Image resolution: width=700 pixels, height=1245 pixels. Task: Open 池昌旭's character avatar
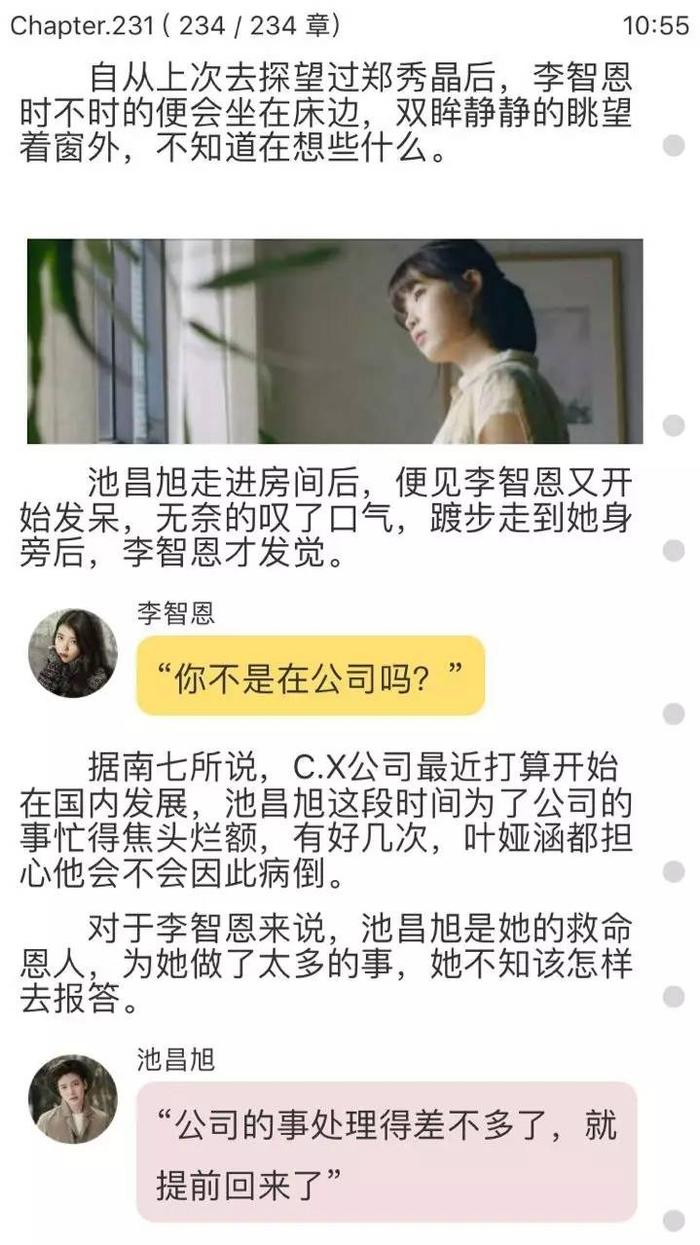(72, 1099)
